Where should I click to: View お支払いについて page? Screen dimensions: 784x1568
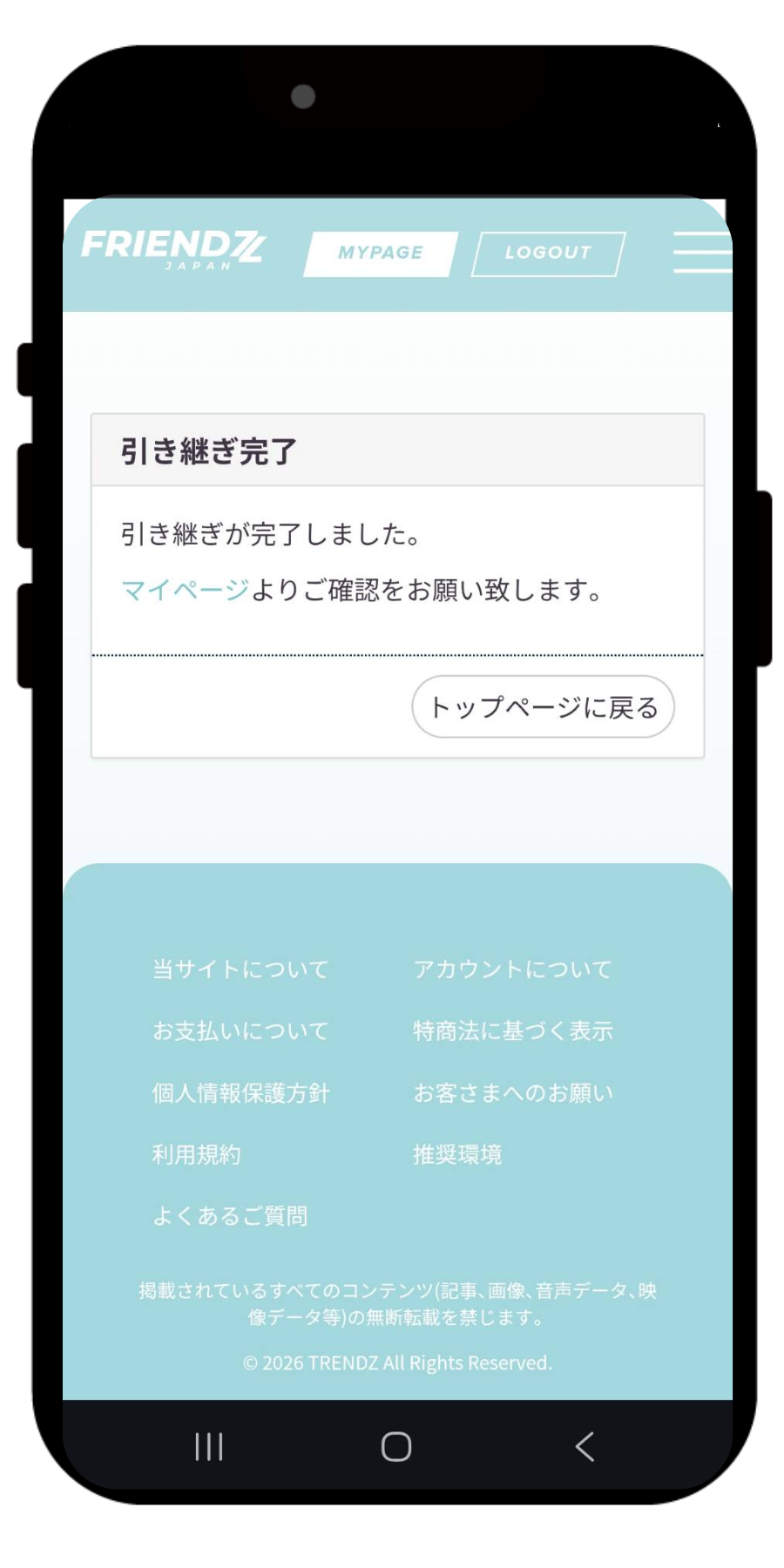coord(240,1031)
